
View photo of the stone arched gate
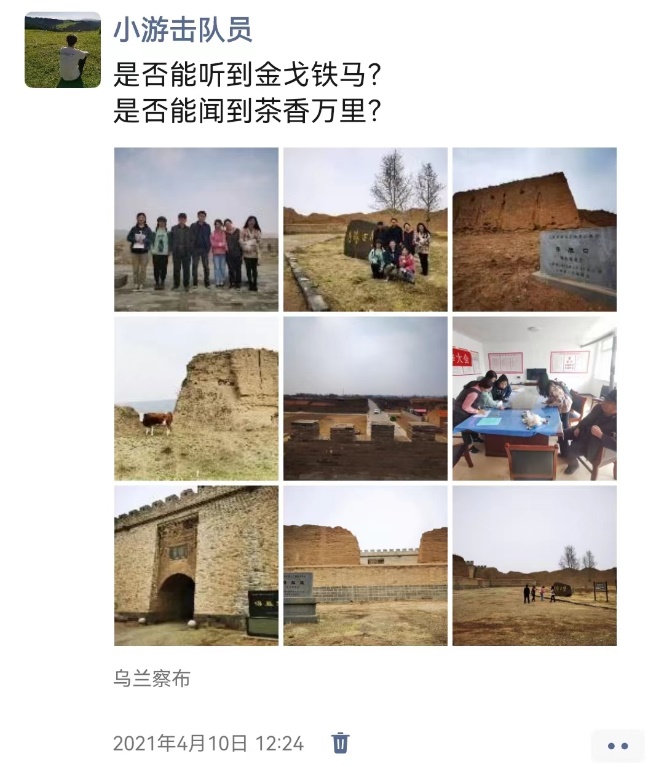[x=196, y=565]
